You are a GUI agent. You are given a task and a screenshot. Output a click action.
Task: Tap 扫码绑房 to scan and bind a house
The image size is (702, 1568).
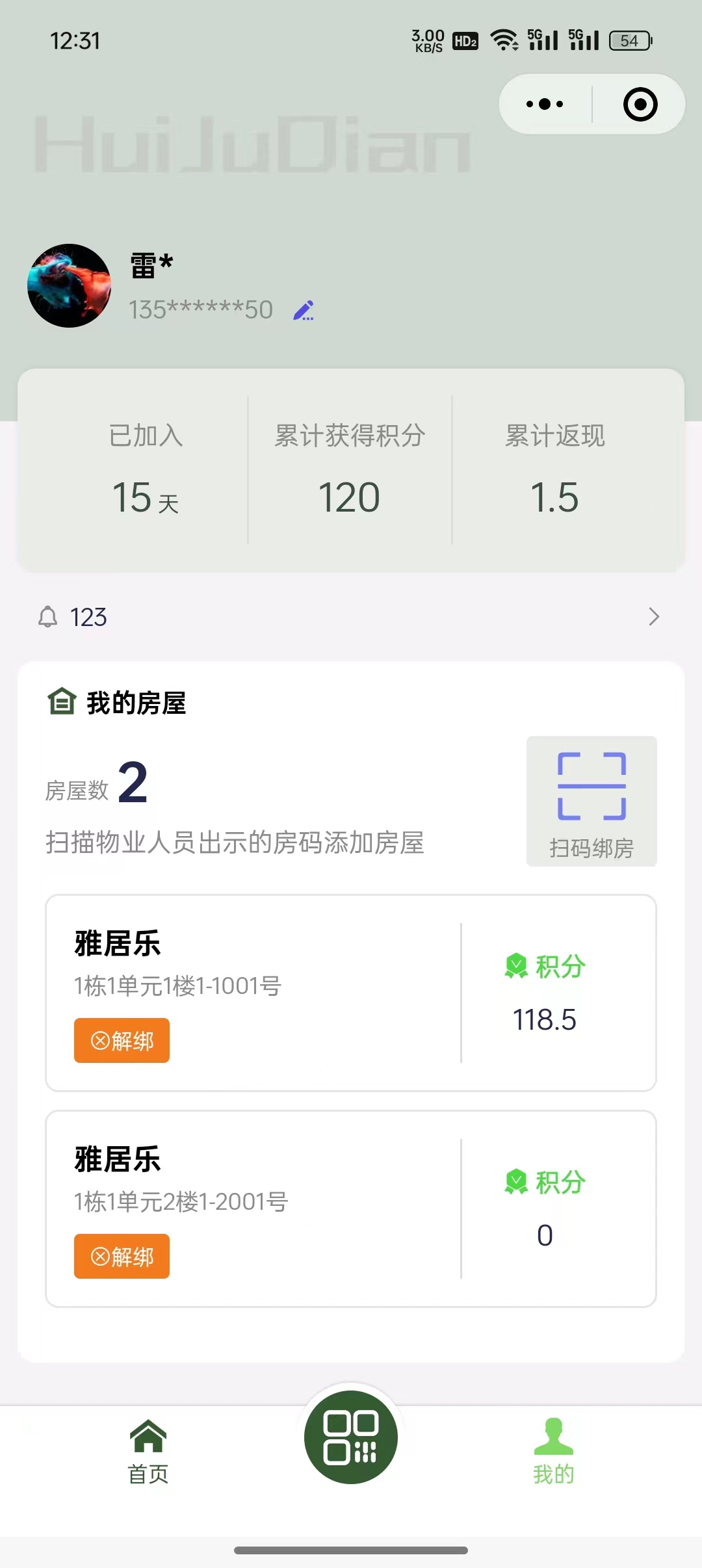(591, 802)
